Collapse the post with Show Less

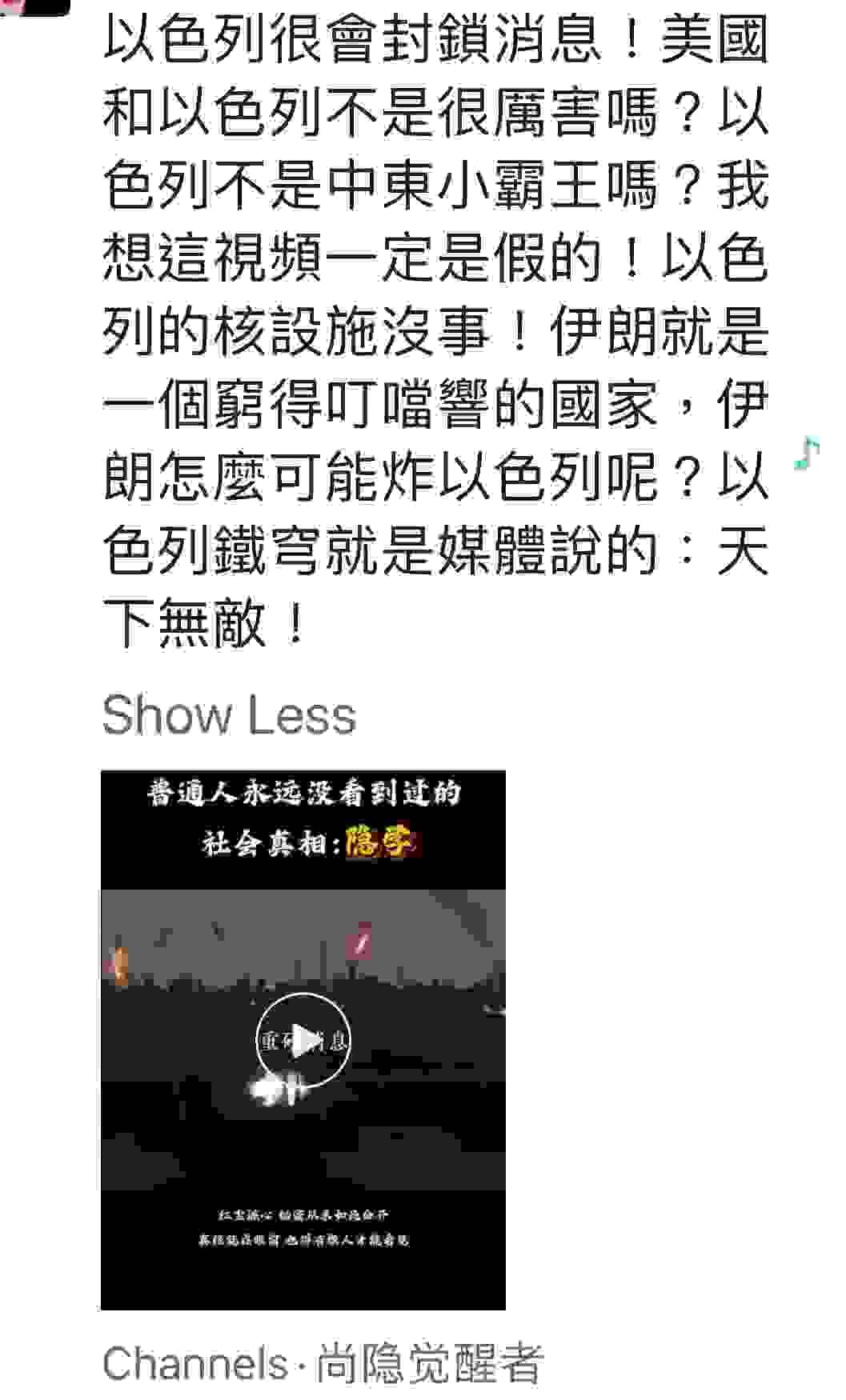pyautogui.click(x=229, y=714)
